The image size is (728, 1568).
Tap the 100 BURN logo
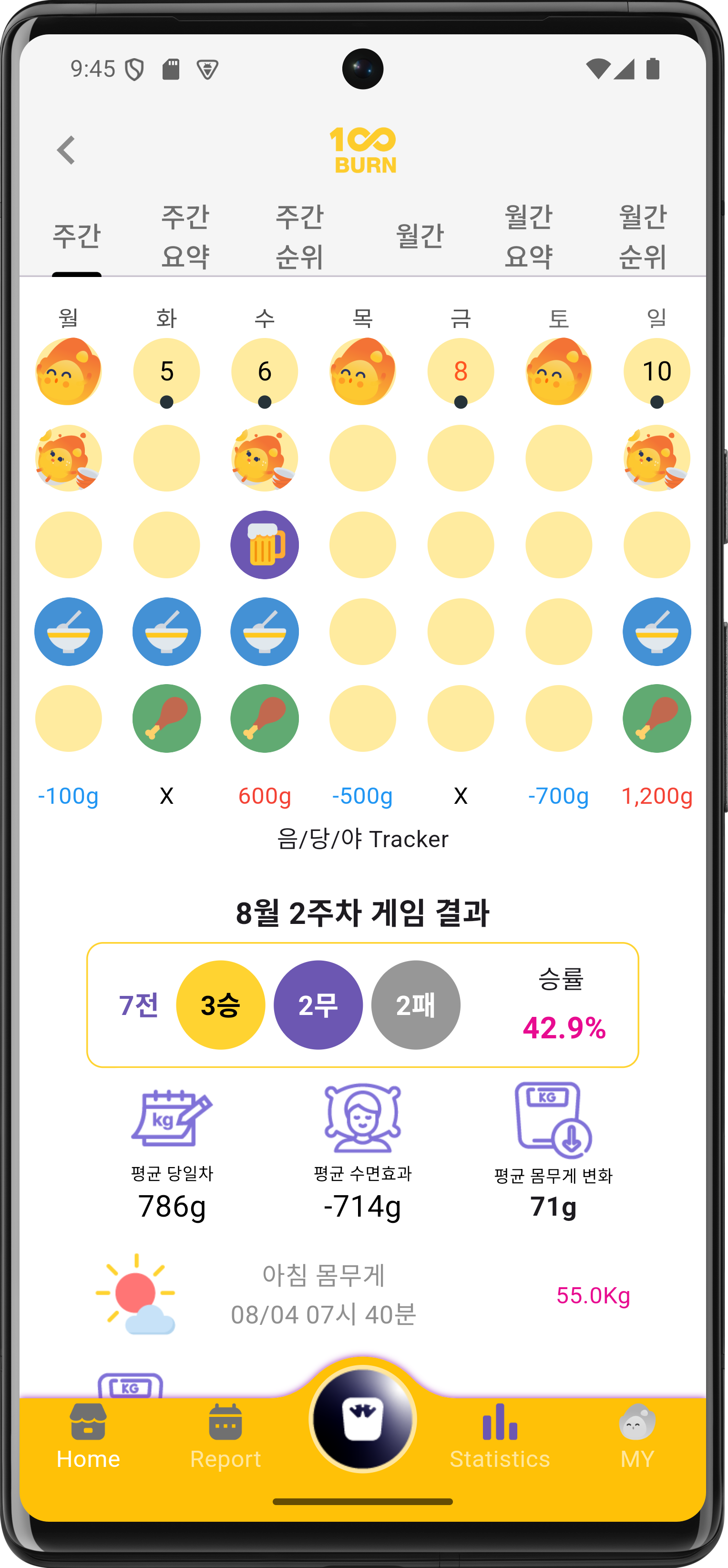pos(363,148)
